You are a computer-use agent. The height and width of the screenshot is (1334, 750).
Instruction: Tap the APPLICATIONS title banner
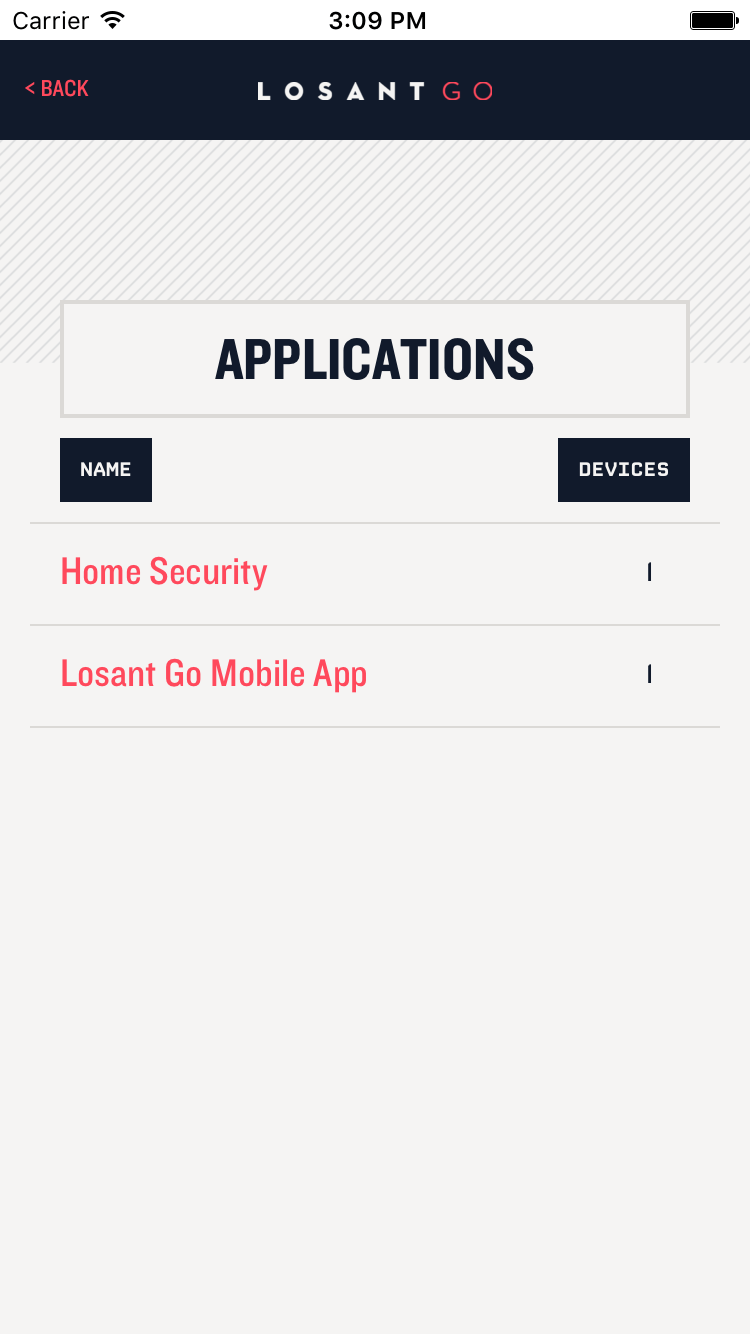374,359
